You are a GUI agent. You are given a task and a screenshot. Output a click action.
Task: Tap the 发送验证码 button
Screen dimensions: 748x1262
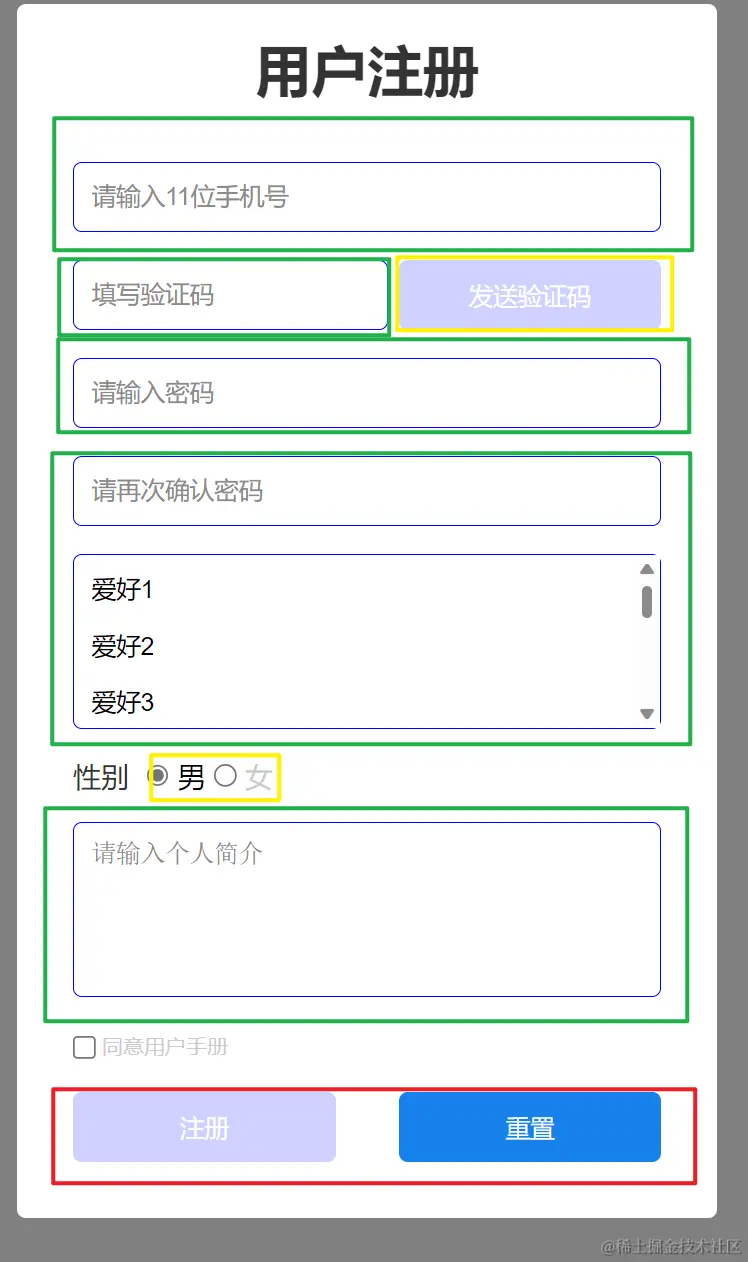pyautogui.click(x=529, y=296)
